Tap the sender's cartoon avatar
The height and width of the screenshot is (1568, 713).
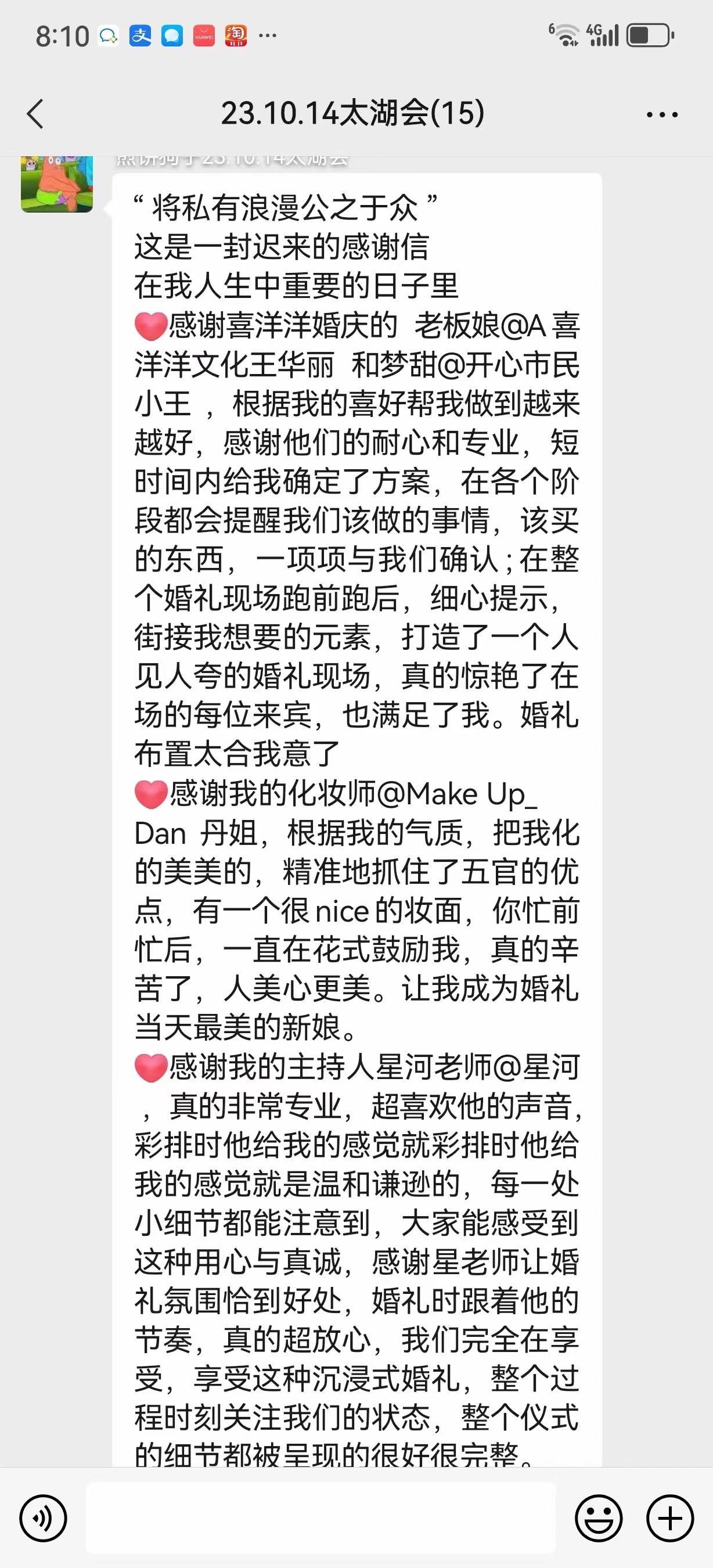click(x=57, y=184)
